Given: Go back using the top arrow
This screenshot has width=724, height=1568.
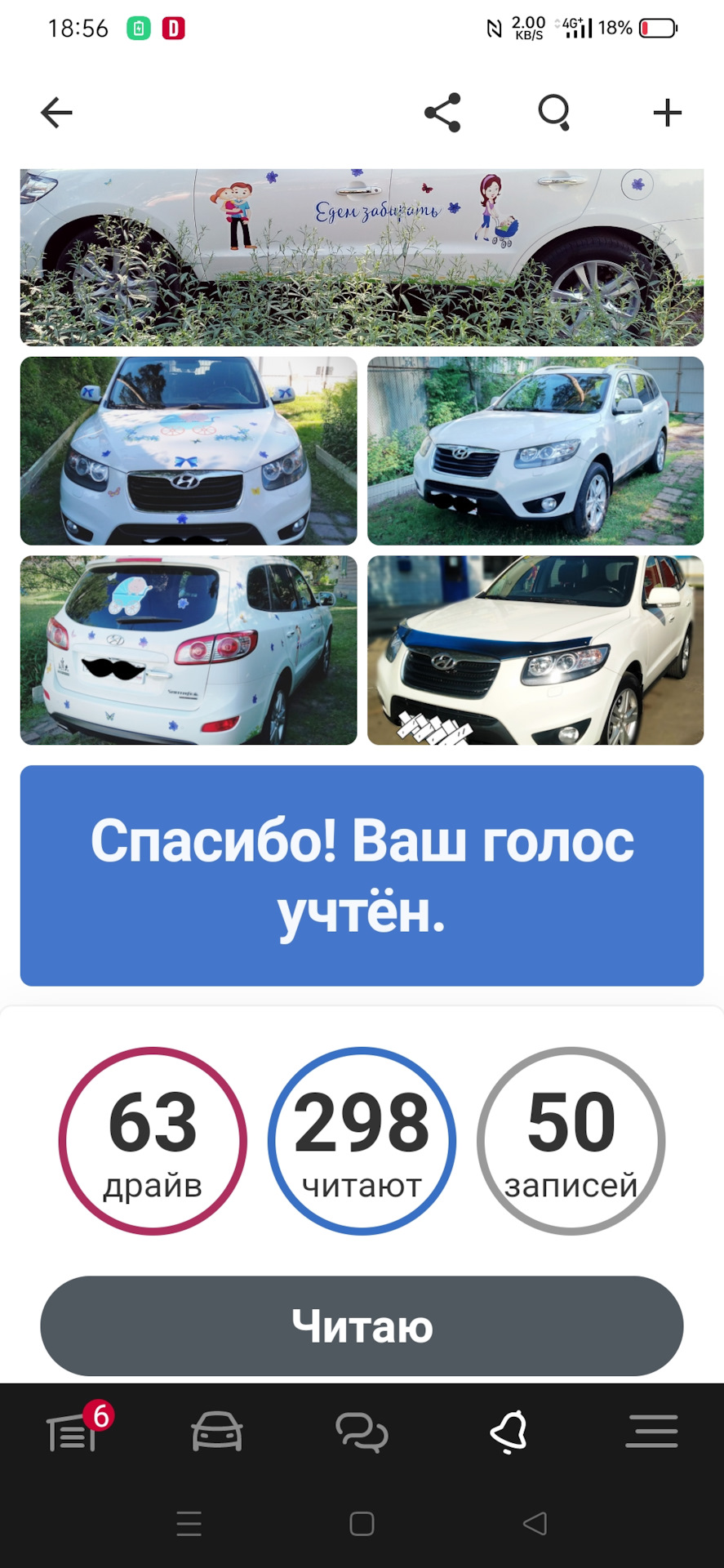Looking at the screenshot, I should click(56, 113).
